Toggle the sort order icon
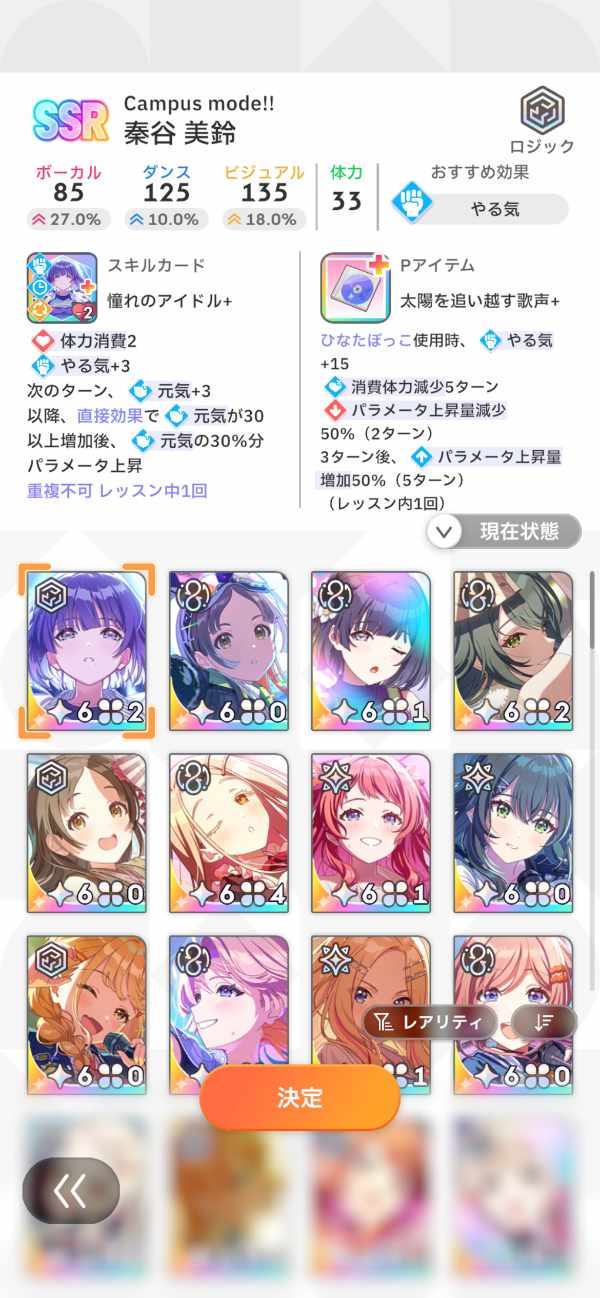The image size is (600, 1298). [x=543, y=1021]
